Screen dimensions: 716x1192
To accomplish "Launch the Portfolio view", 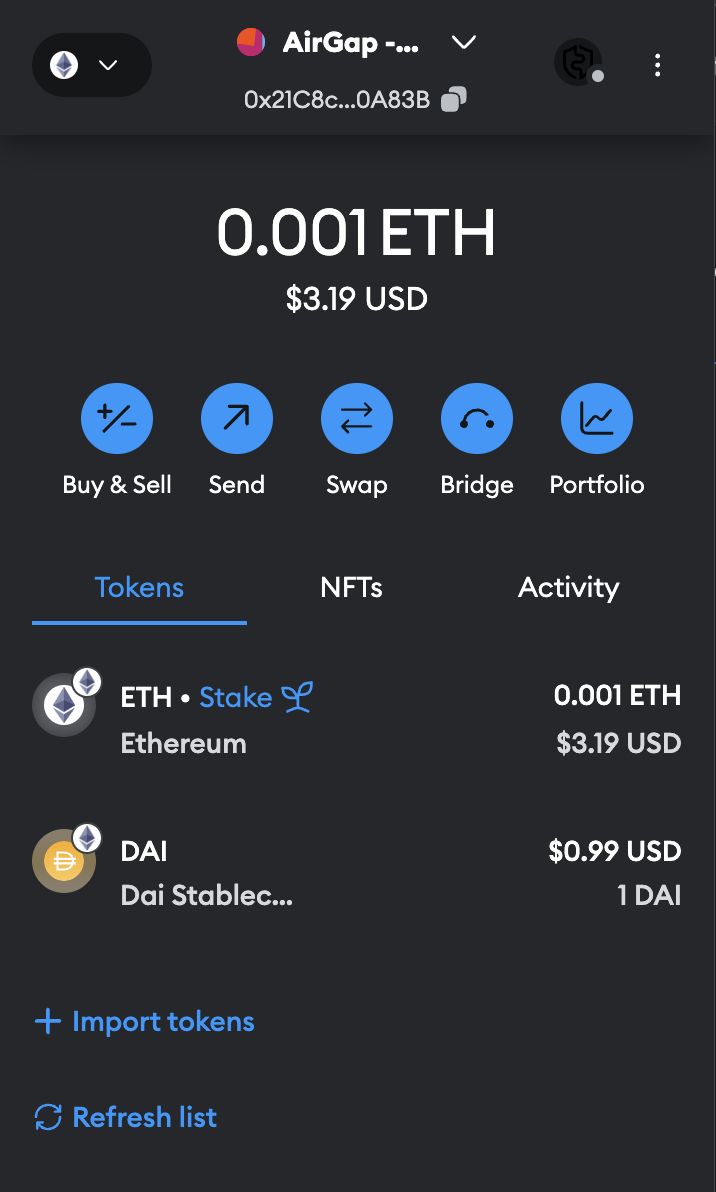I will pos(597,418).
